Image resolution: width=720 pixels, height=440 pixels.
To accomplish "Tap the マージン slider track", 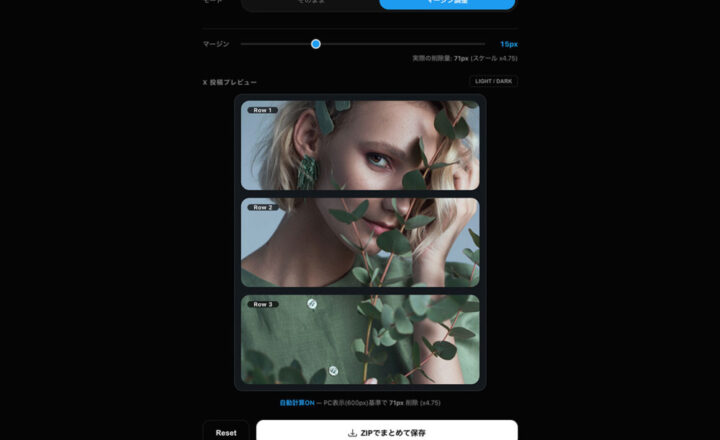I will [x=400, y=44].
